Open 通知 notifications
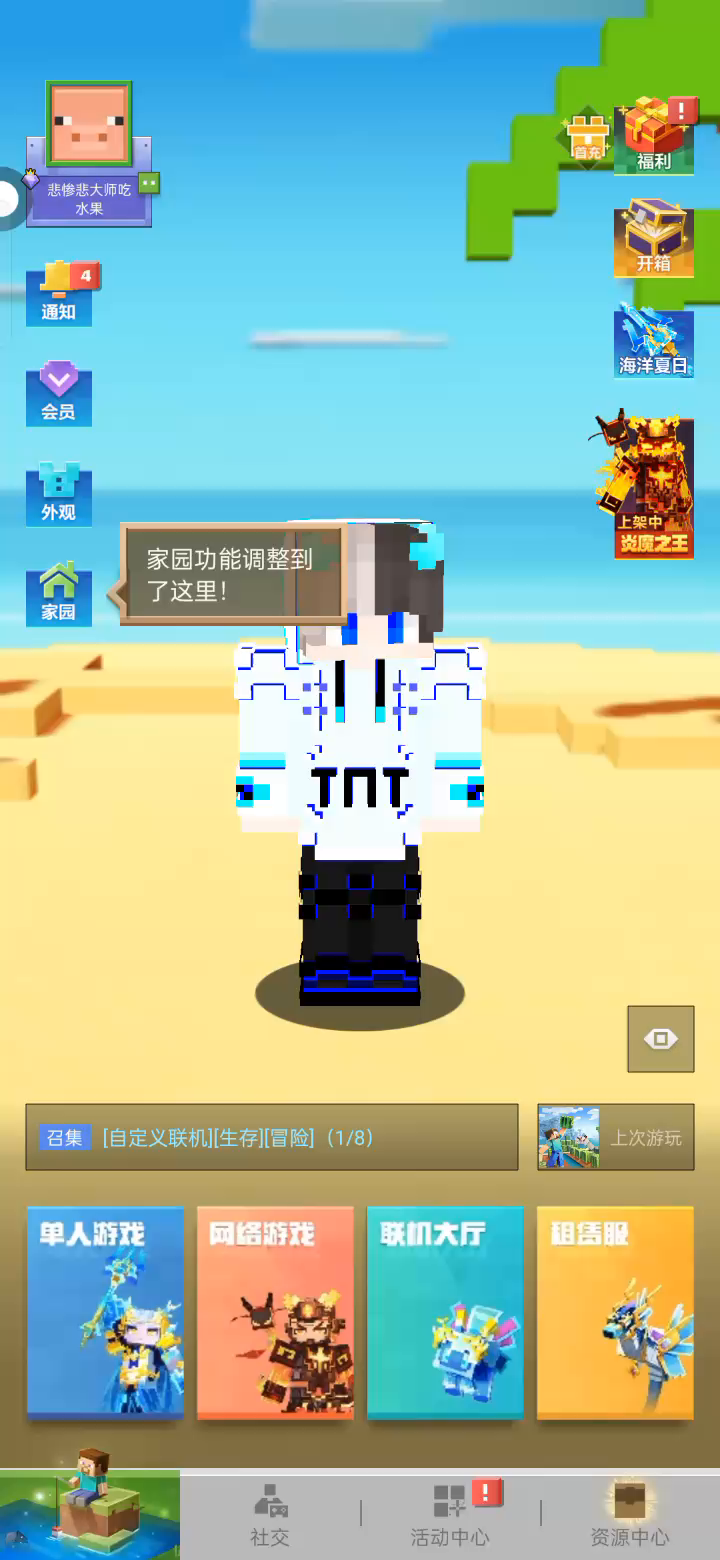The height and width of the screenshot is (1560, 720). tap(59, 293)
